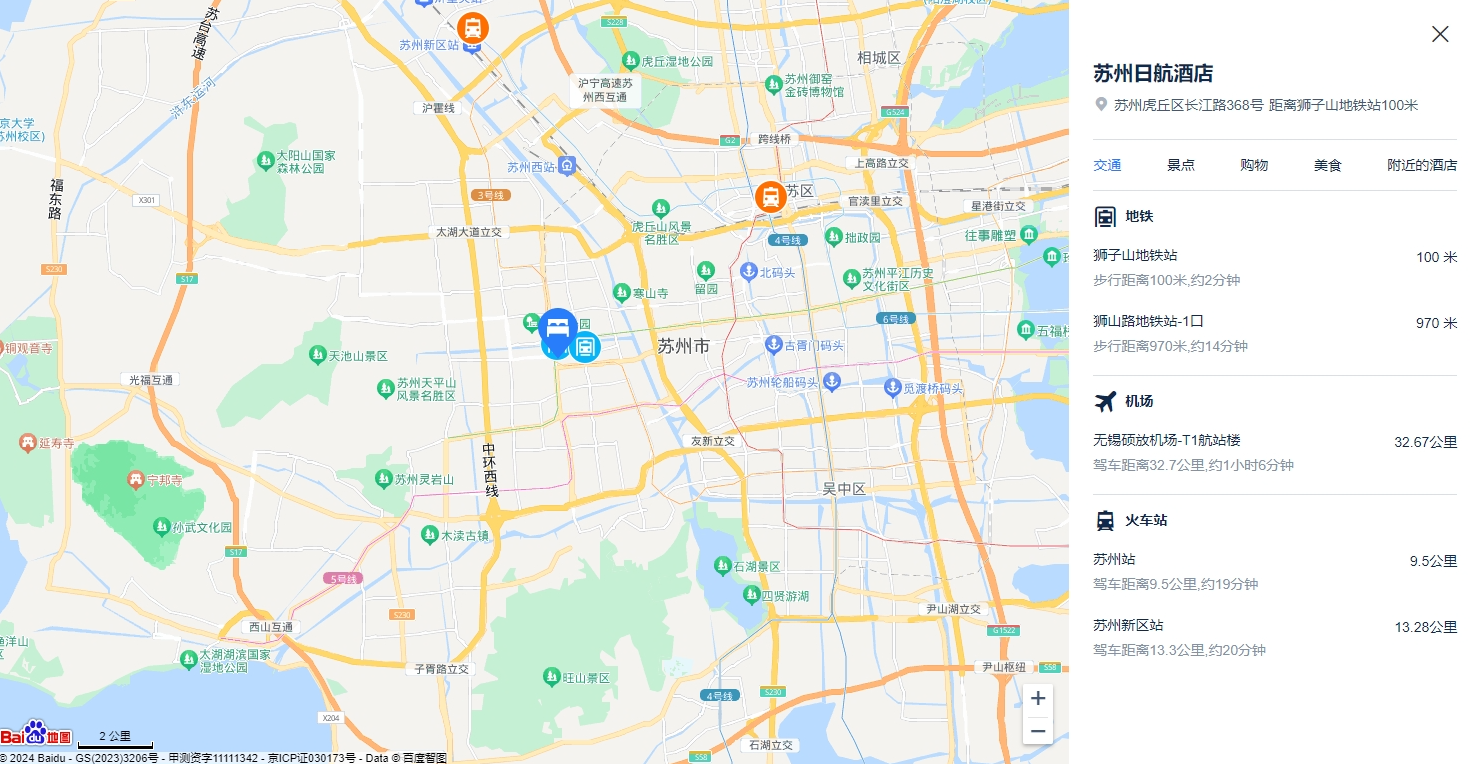The height and width of the screenshot is (764, 1475).
Task: Select 苏州站 train station entry
Action: pos(1114,559)
